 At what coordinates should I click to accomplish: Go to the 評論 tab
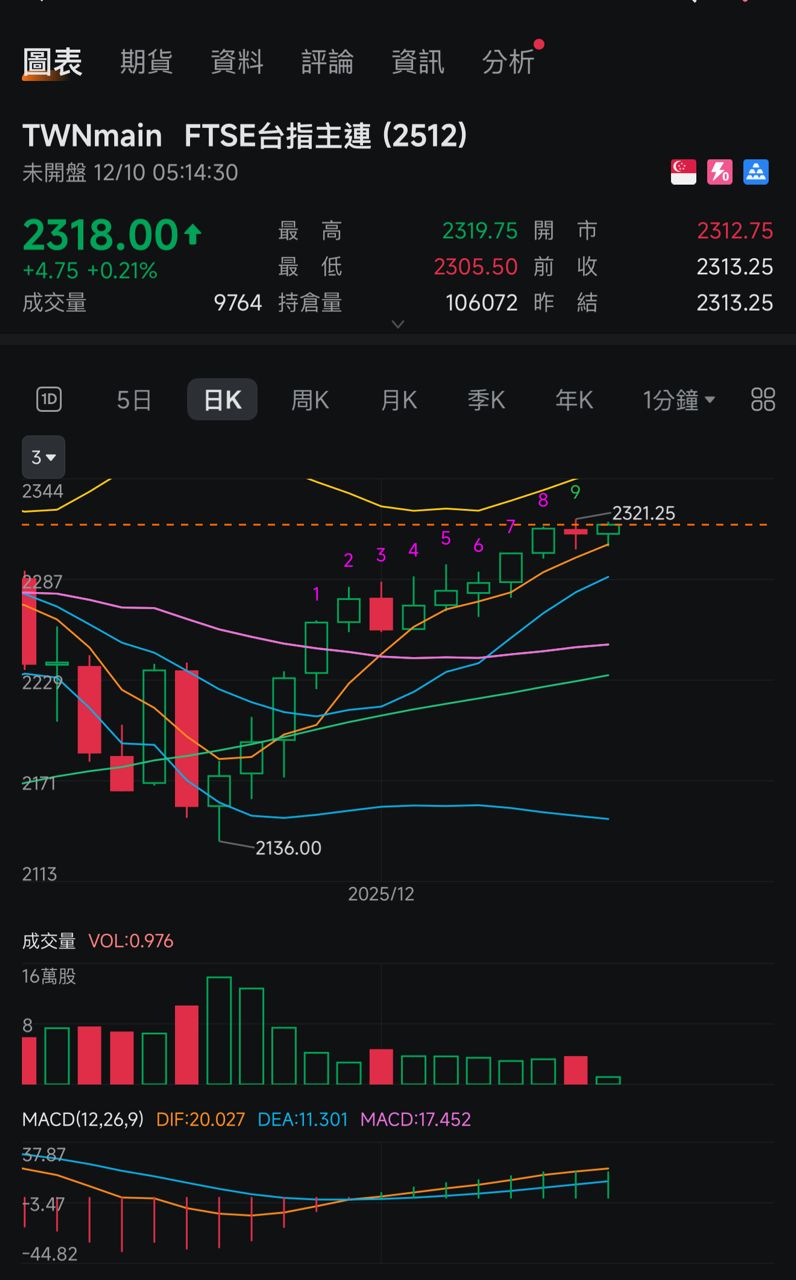327,62
